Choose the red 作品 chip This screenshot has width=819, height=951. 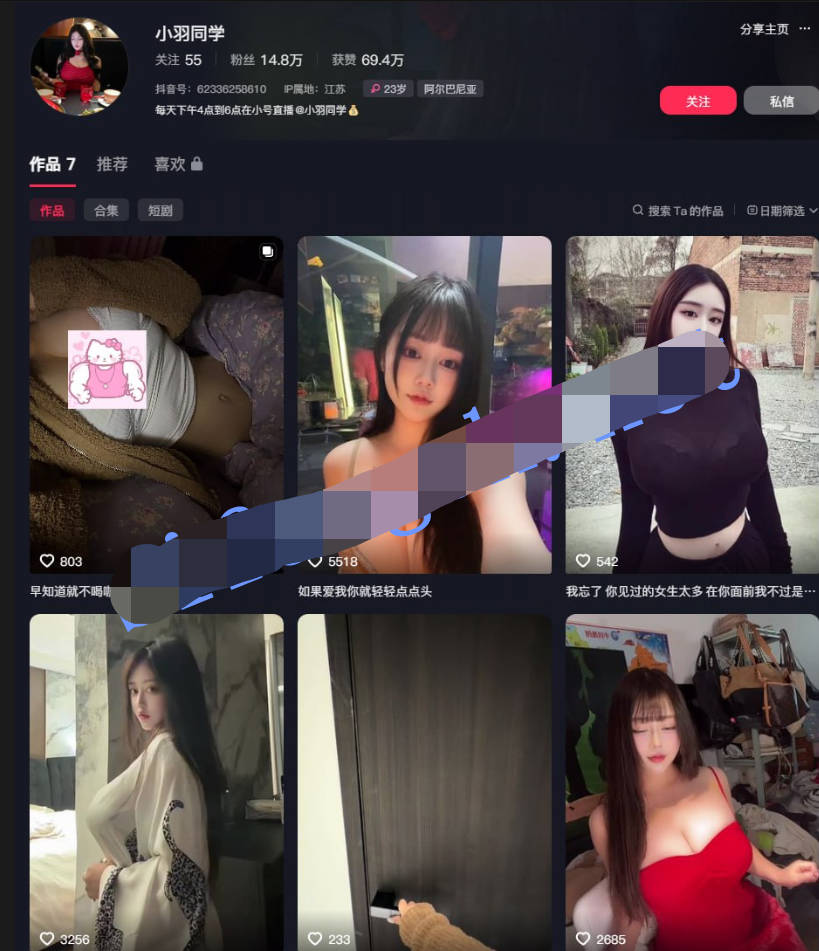tap(52, 210)
